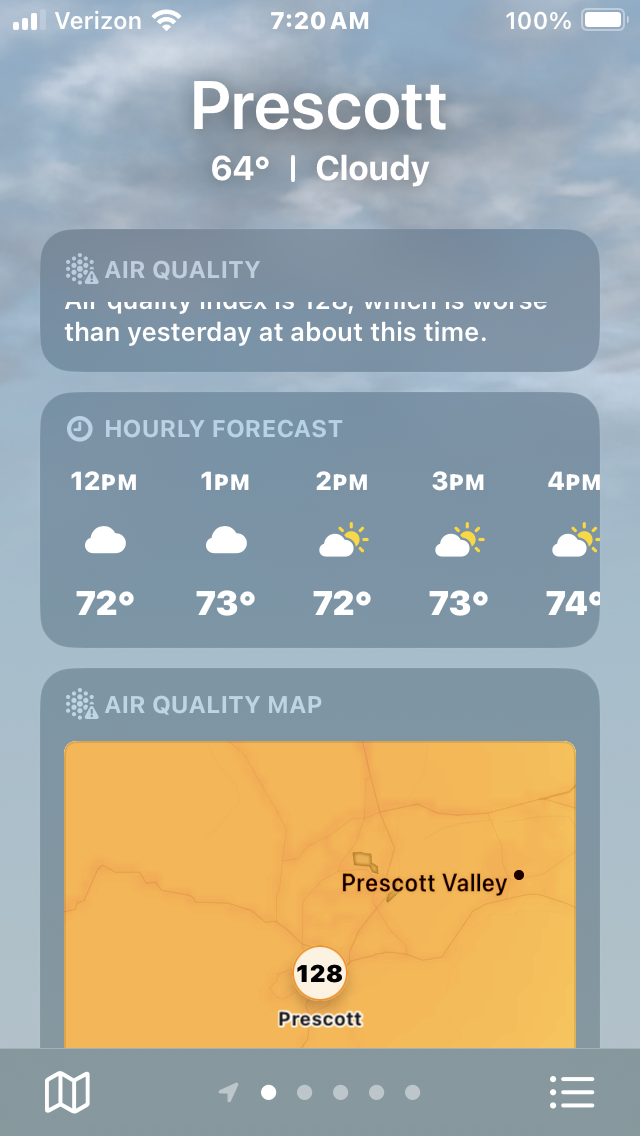Open the saved locations list
Image resolution: width=640 pixels, height=1136 pixels.
click(572, 1092)
